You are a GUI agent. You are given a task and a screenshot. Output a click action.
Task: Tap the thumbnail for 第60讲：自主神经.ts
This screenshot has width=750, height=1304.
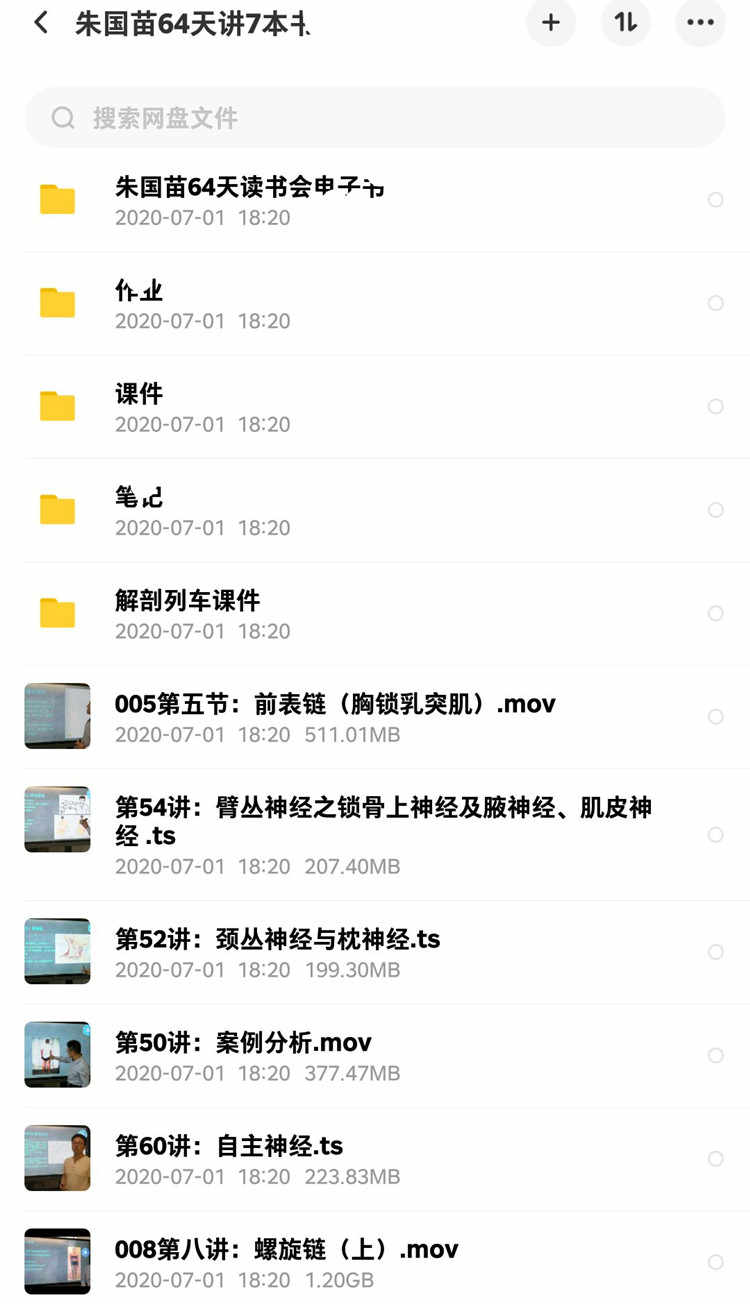(x=57, y=1158)
